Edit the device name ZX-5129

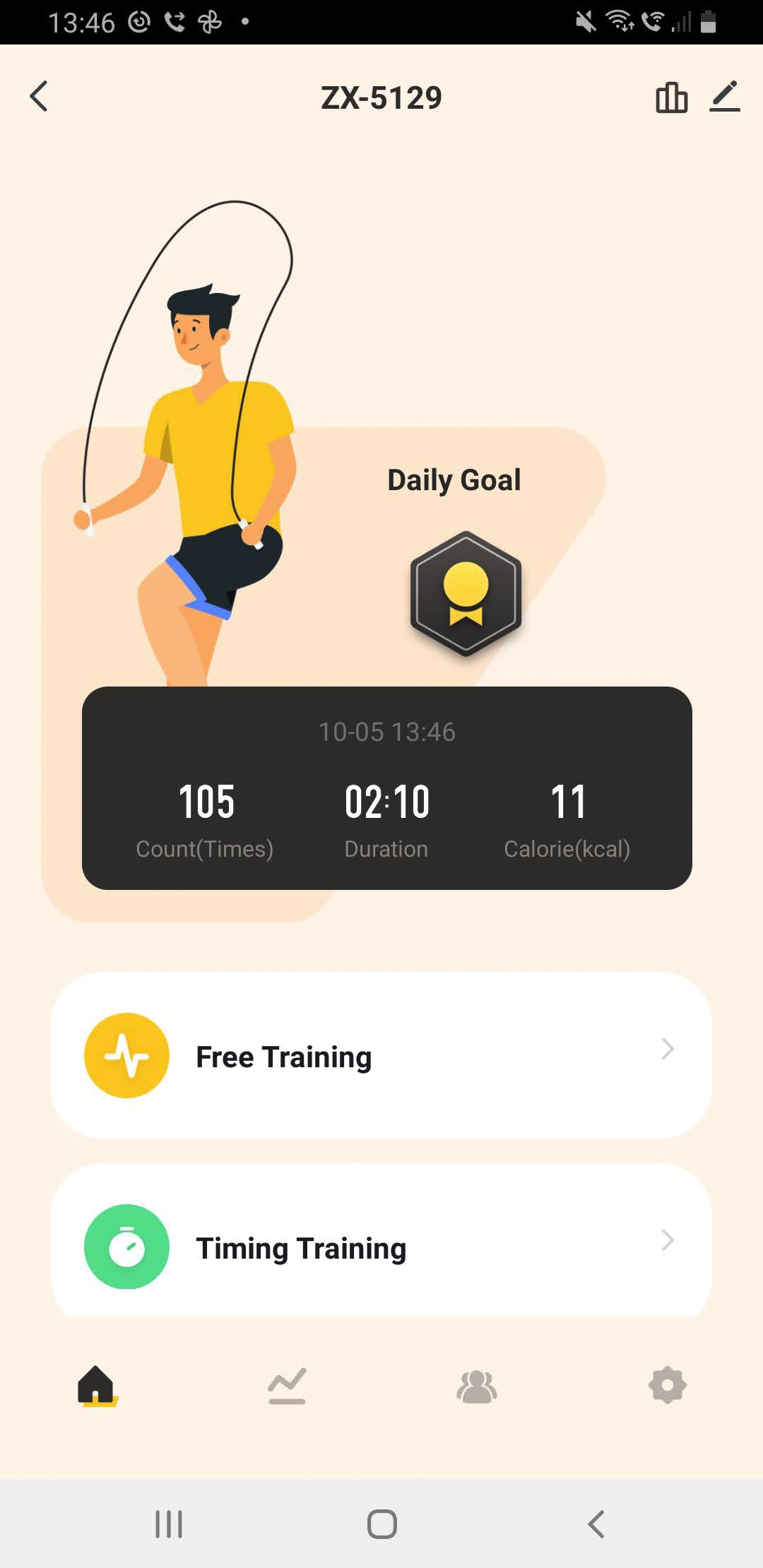click(x=725, y=97)
